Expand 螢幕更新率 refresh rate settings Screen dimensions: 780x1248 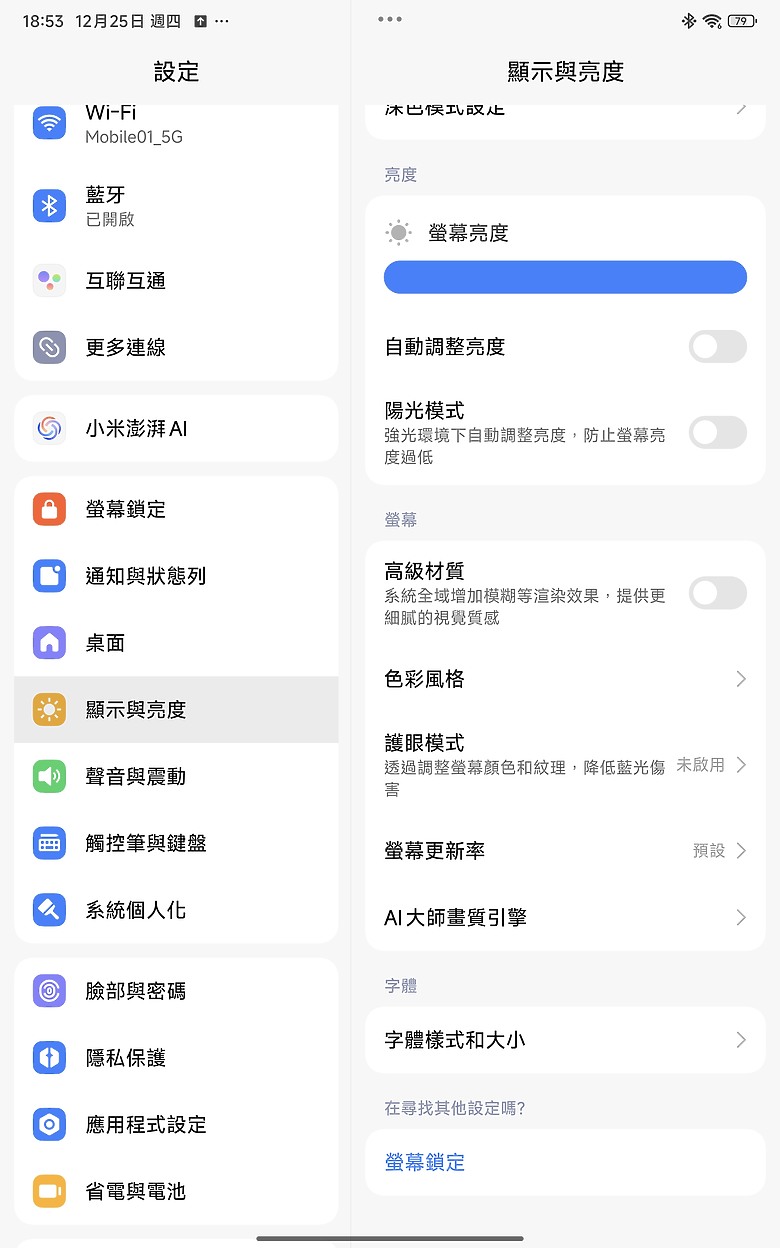565,851
